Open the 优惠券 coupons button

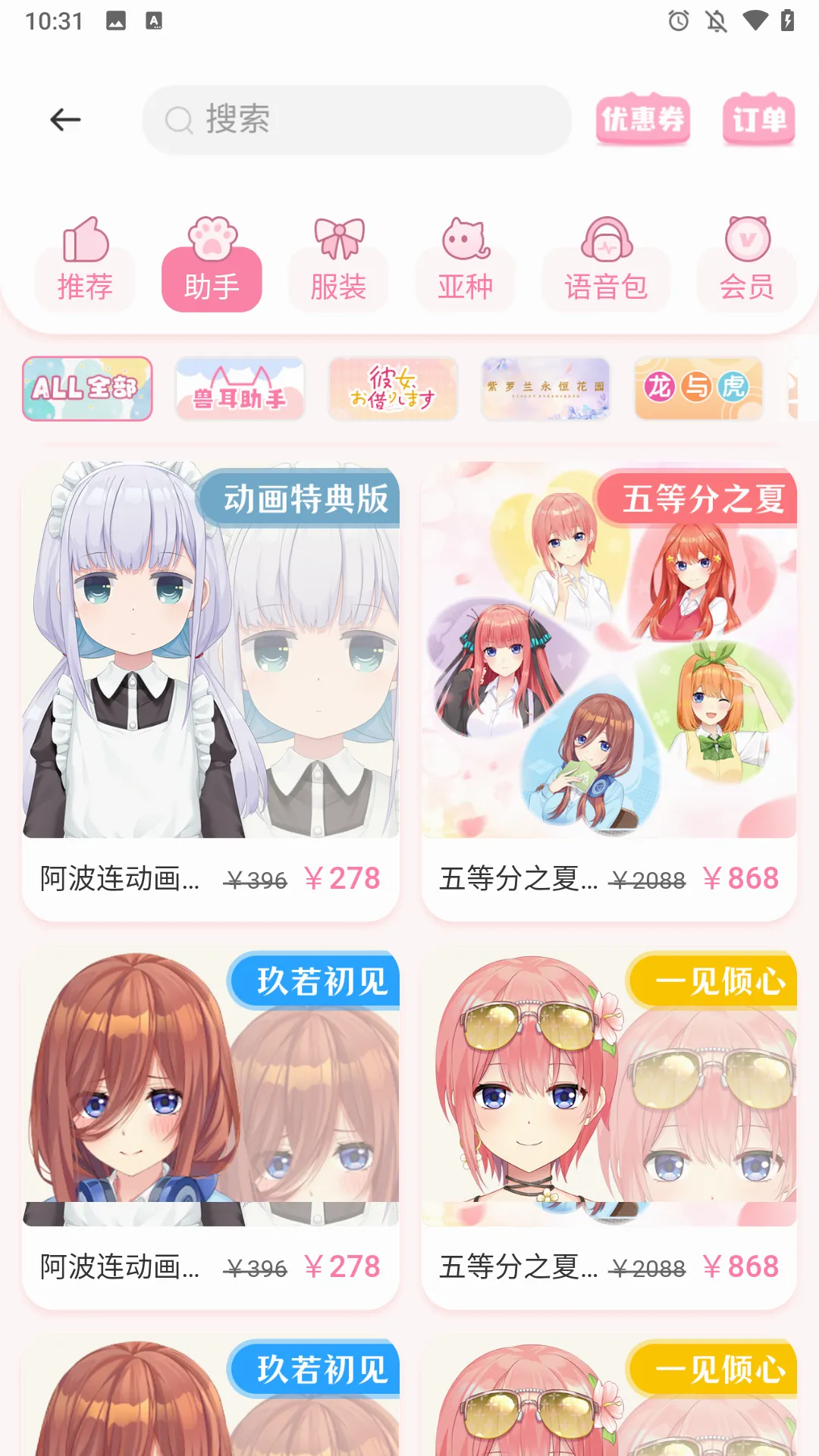643,120
